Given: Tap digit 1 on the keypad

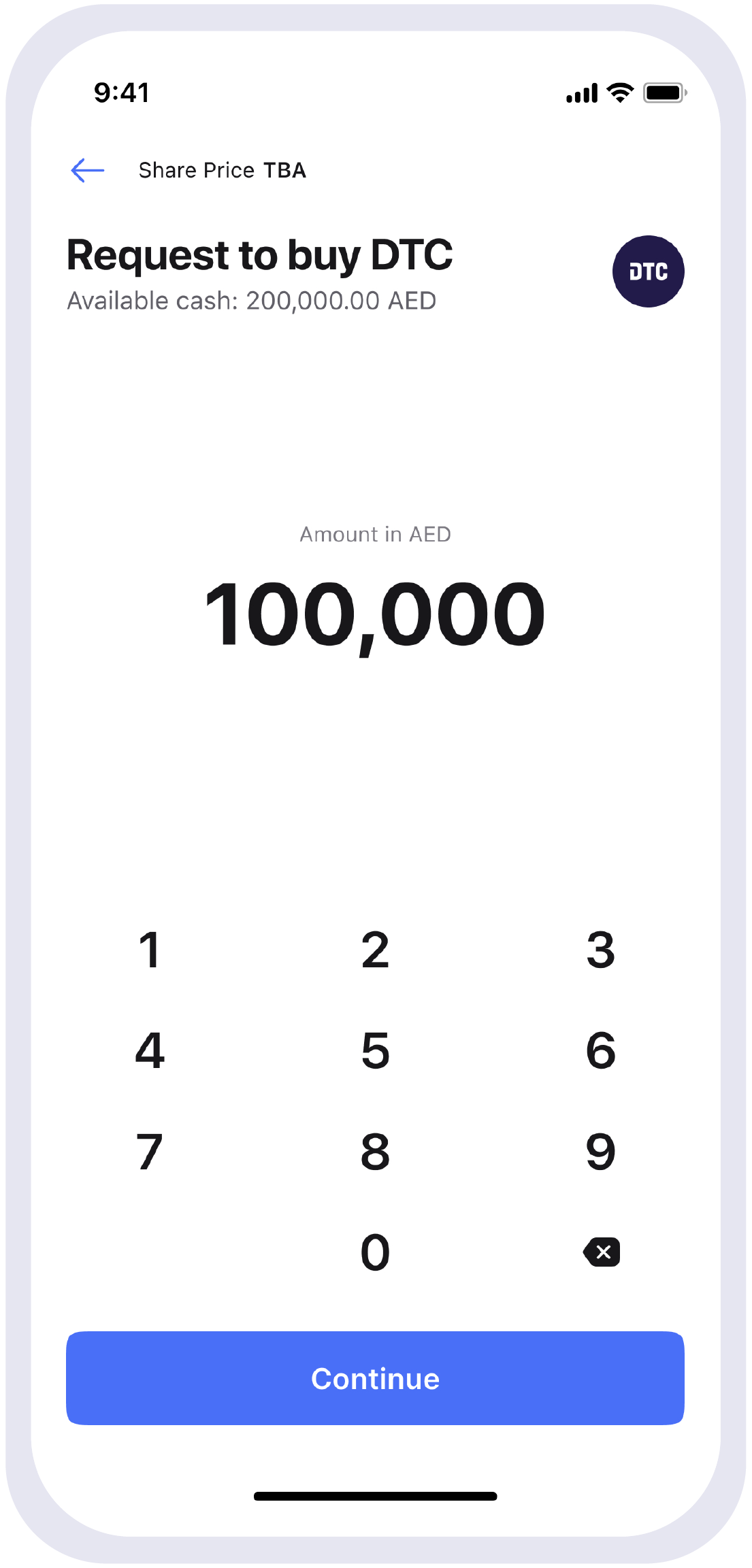Looking at the screenshot, I should tap(150, 950).
